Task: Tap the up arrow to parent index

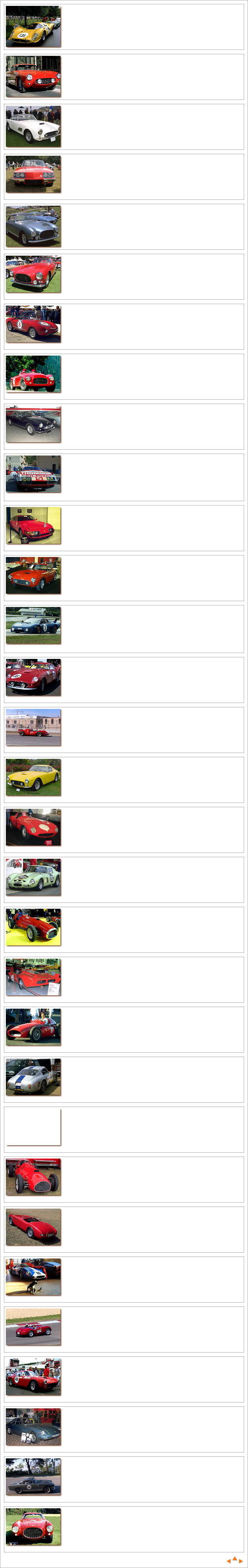Action: 235,1559
